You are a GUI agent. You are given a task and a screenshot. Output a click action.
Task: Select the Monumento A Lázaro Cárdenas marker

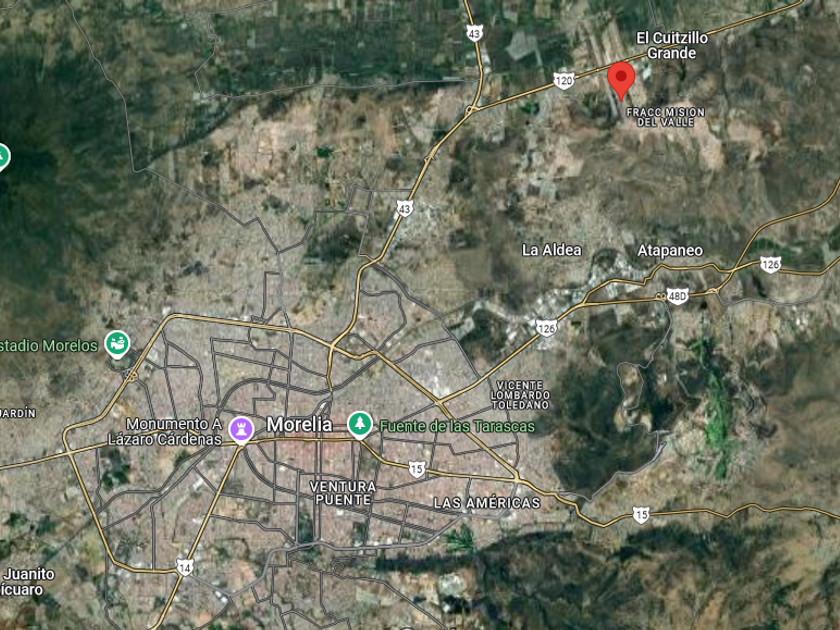241,430
